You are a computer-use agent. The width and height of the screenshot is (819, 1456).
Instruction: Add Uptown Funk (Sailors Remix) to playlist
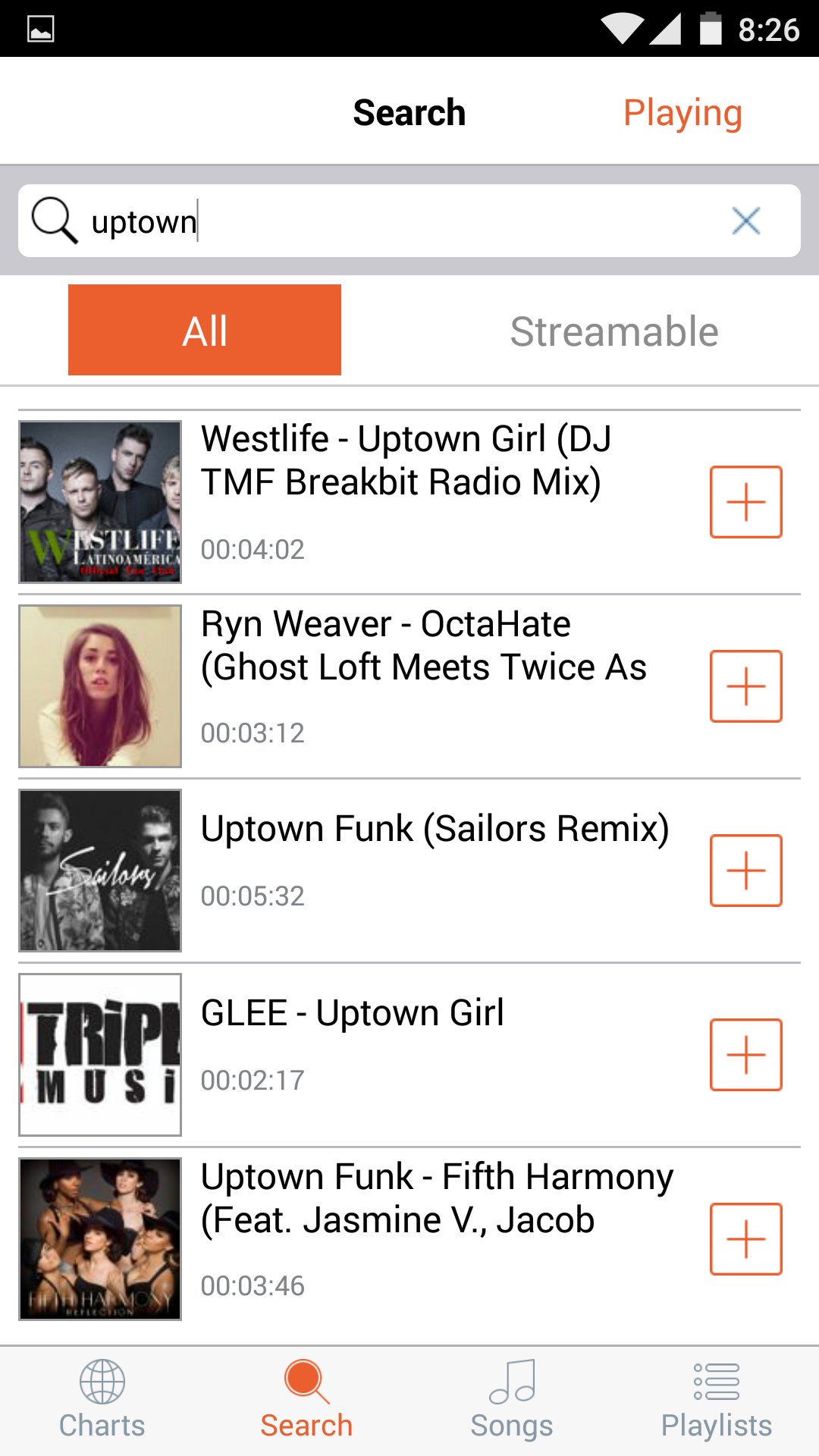click(746, 871)
